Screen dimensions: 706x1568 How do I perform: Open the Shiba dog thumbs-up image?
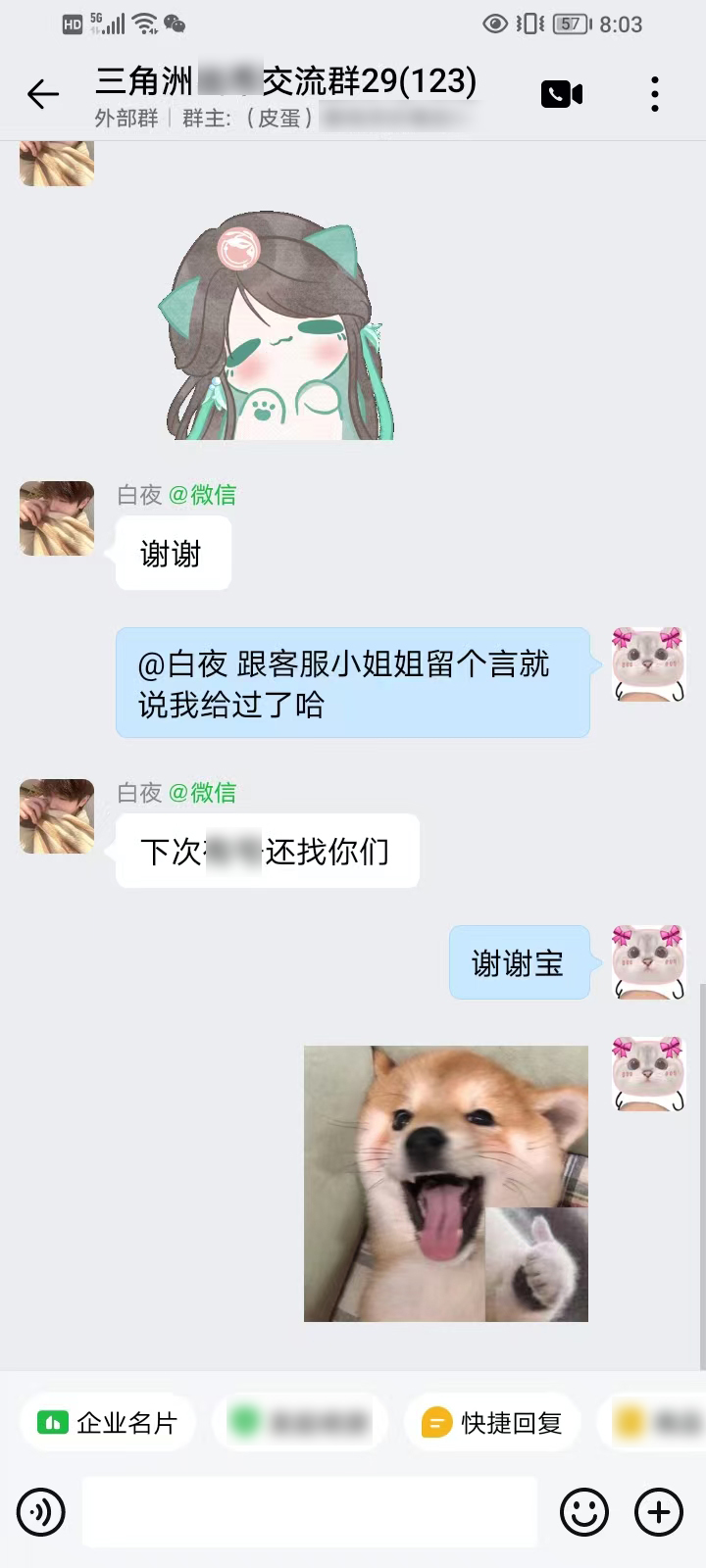pos(446,1183)
